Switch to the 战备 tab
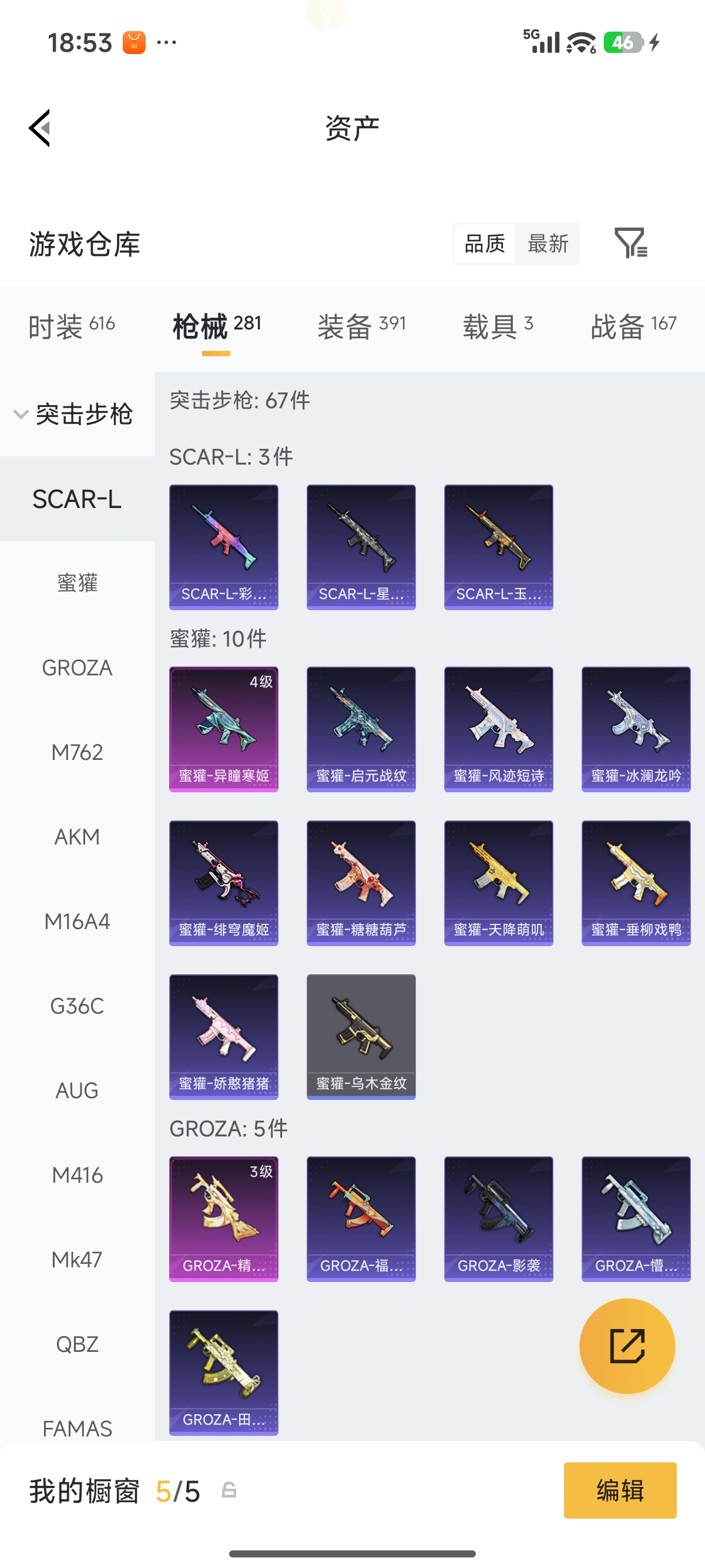This screenshot has width=705, height=1568. (634, 327)
